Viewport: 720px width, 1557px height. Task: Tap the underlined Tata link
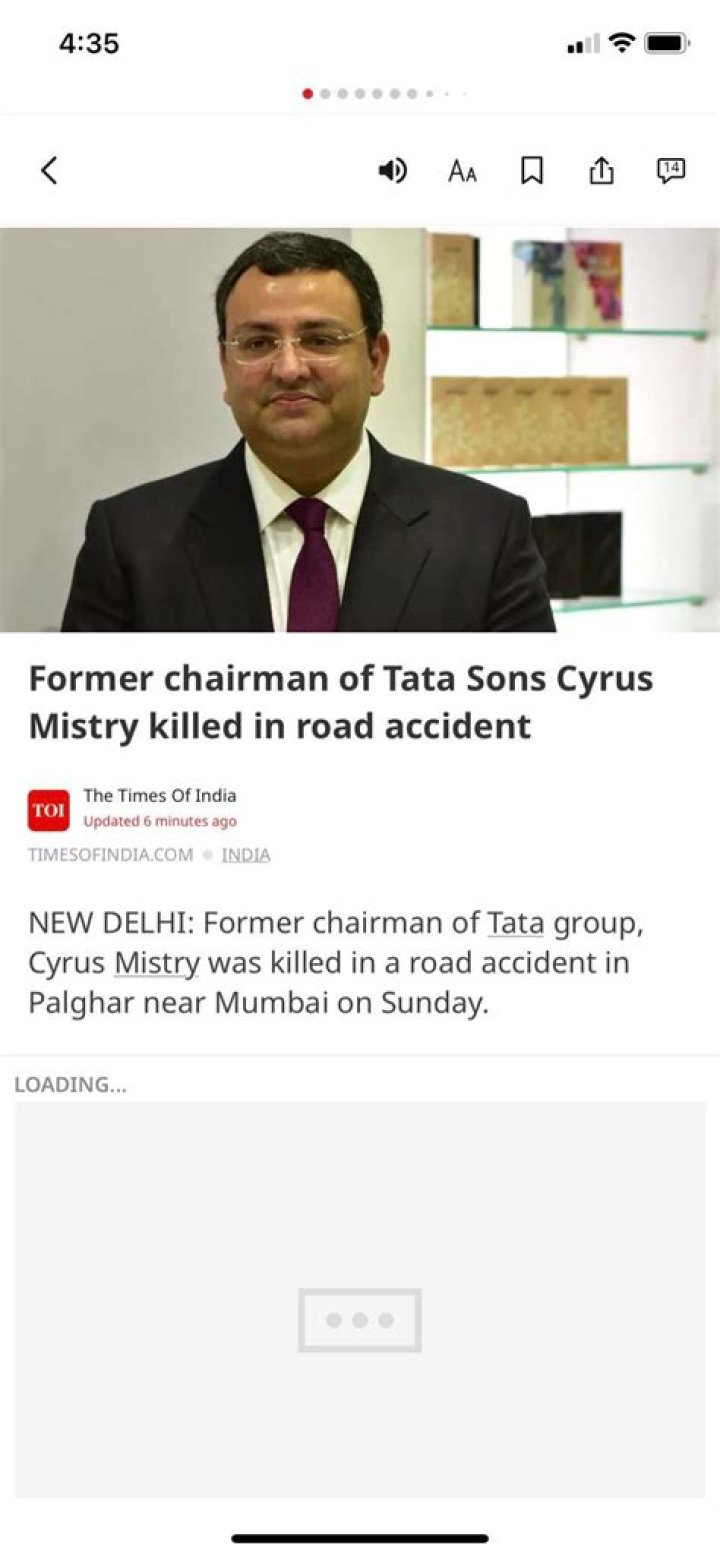point(515,922)
